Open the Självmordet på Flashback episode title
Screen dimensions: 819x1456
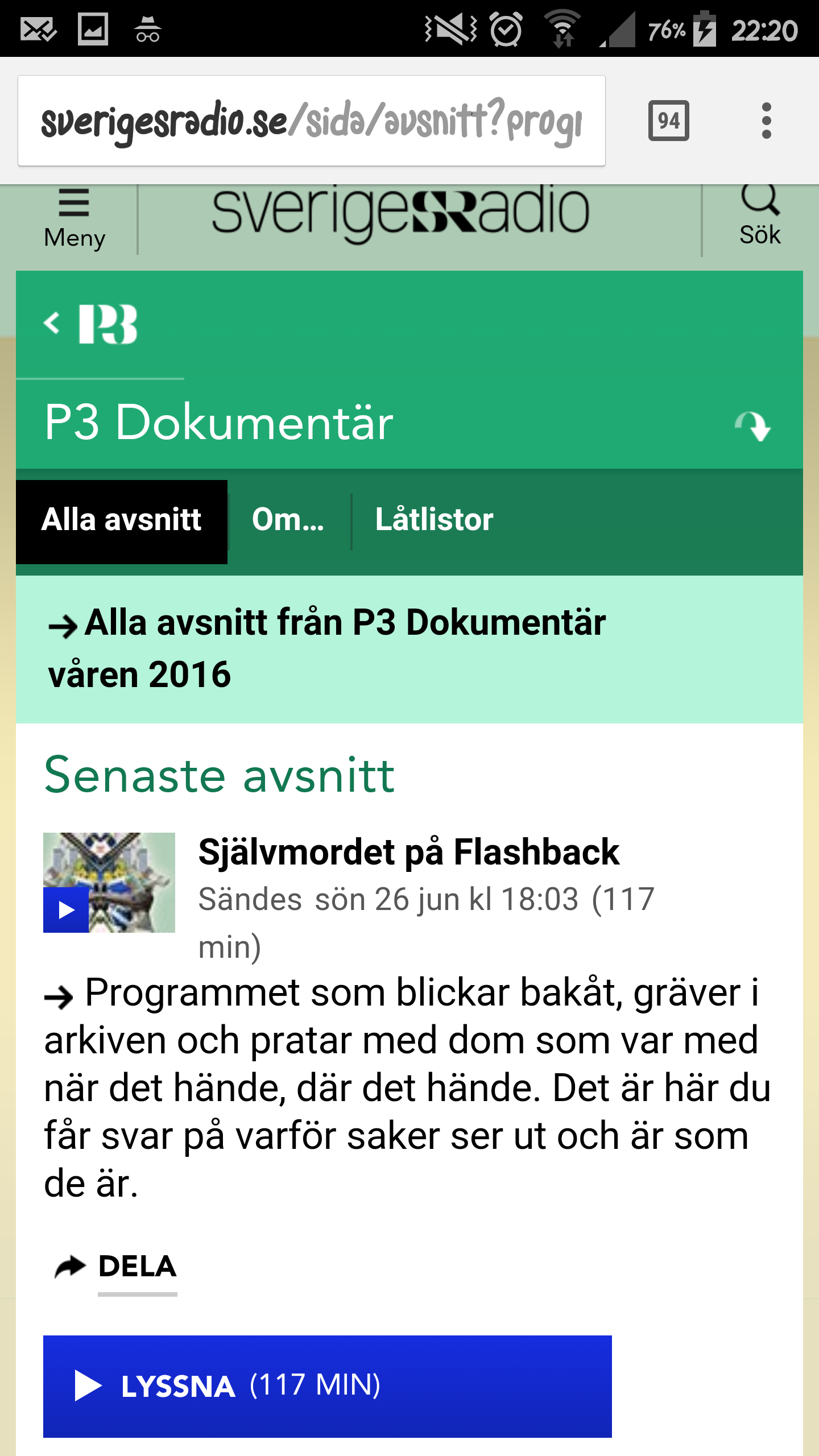click(x=408, y=852)
